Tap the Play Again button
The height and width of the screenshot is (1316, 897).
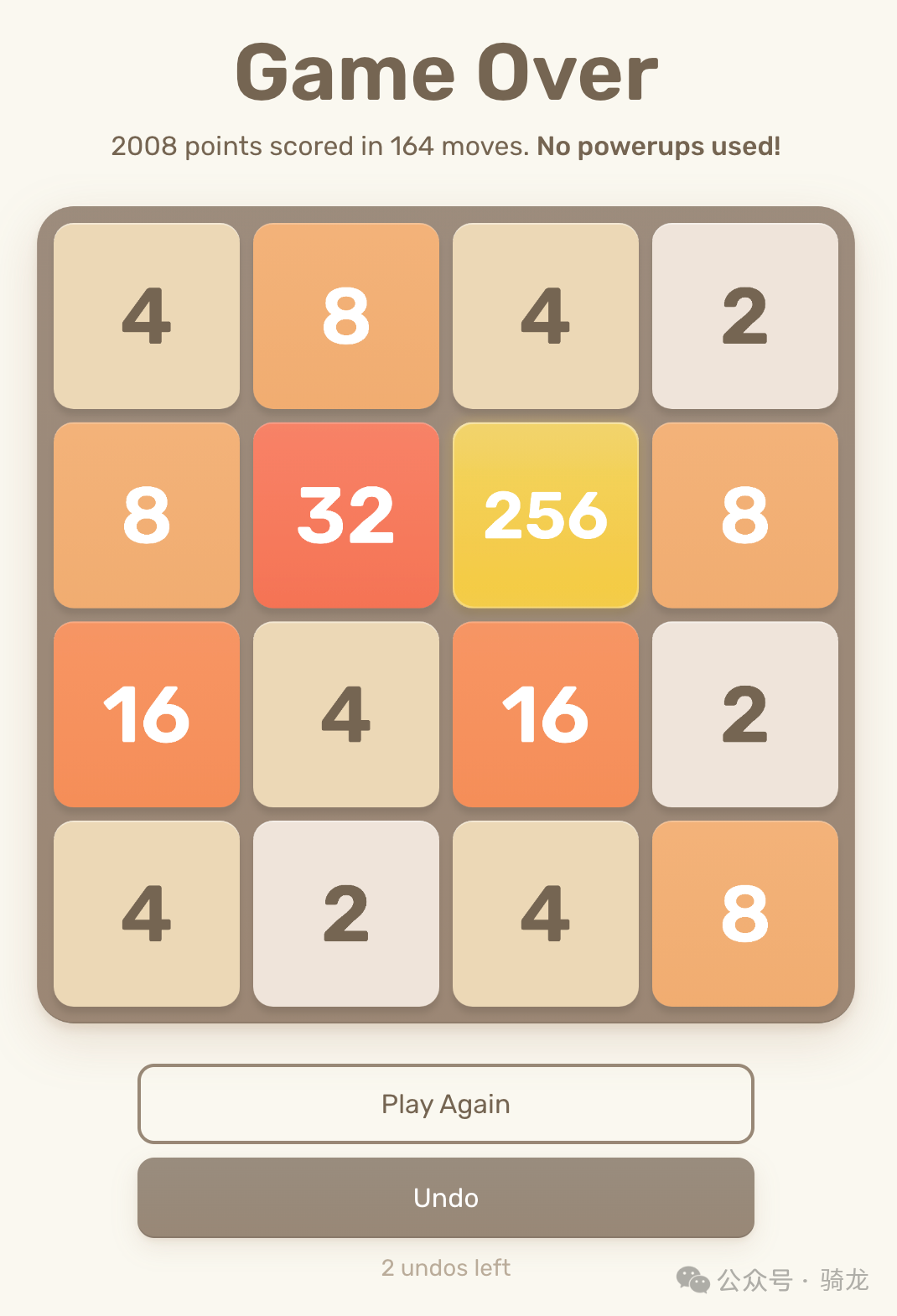pyautogui.click(x=445, y=1104)
